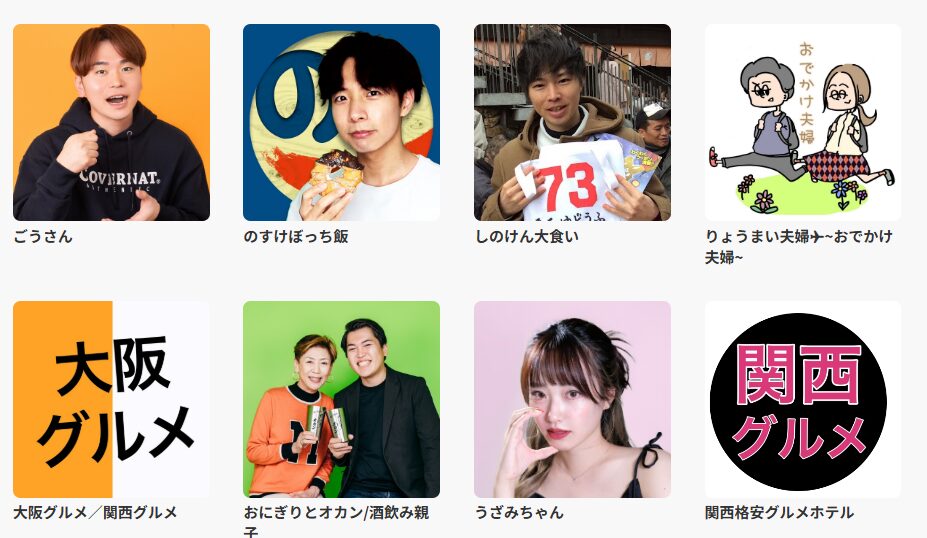927x538 pixels.
Task: Select しのけん大食い profile tile
Action: pos(572,122)
